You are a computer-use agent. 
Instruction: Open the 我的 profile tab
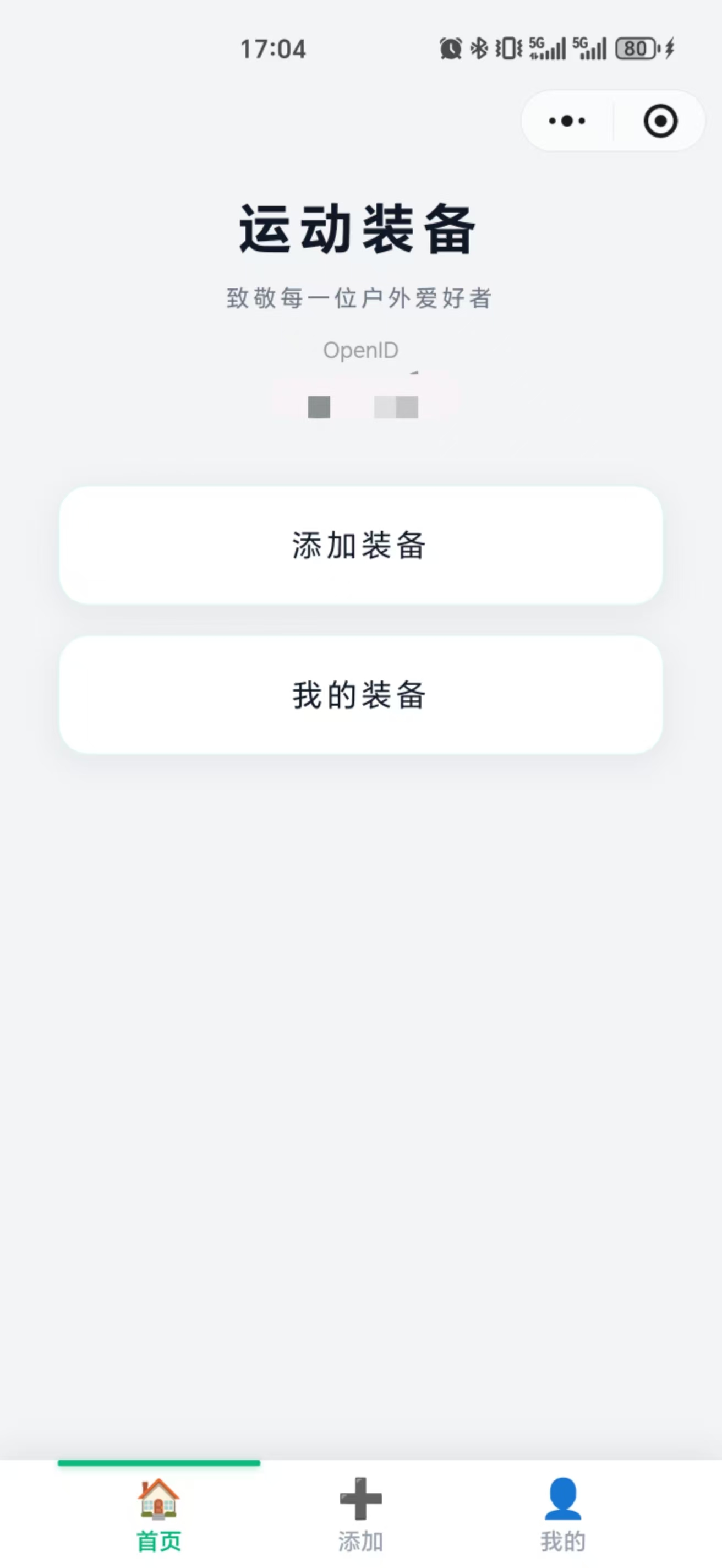562,1515
